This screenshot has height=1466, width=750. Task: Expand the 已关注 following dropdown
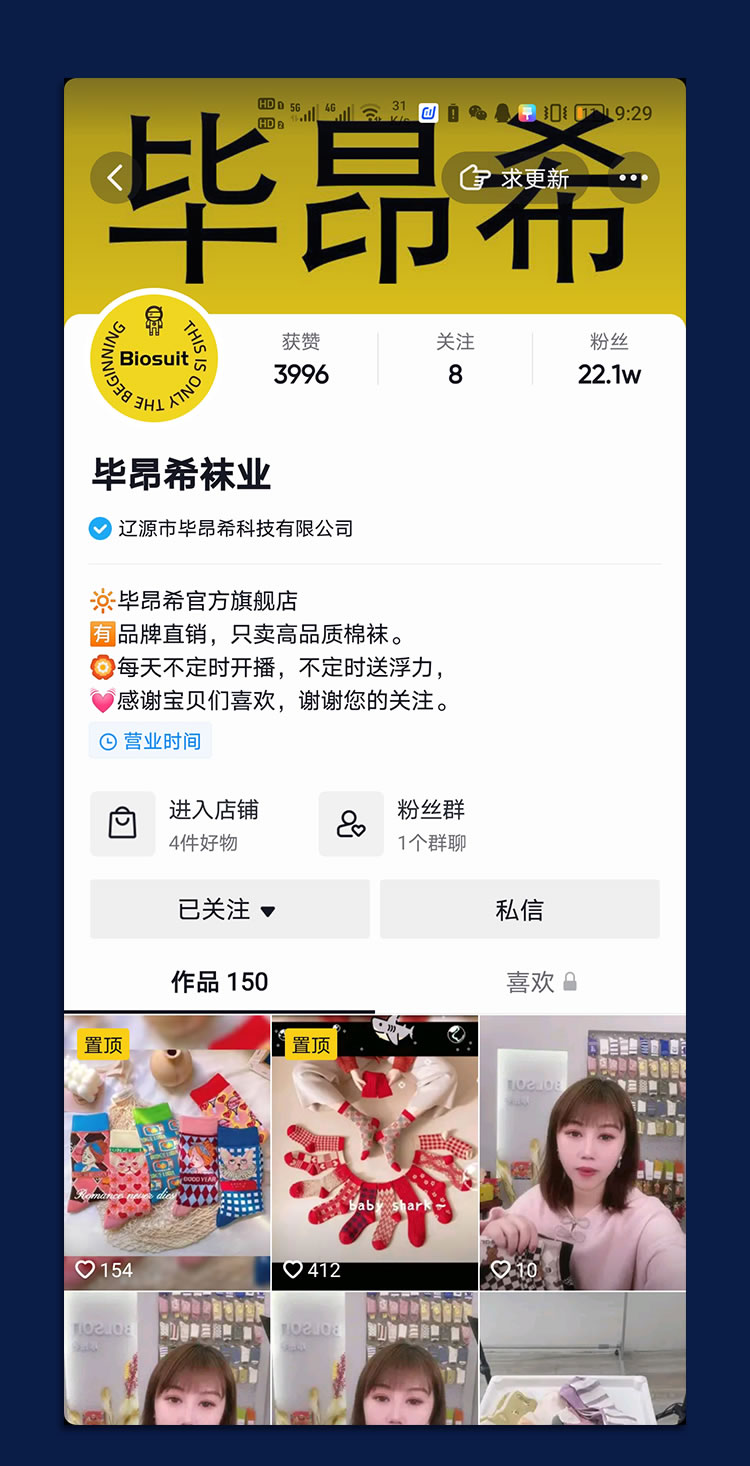pyautogui.click(x=229, y=909)
